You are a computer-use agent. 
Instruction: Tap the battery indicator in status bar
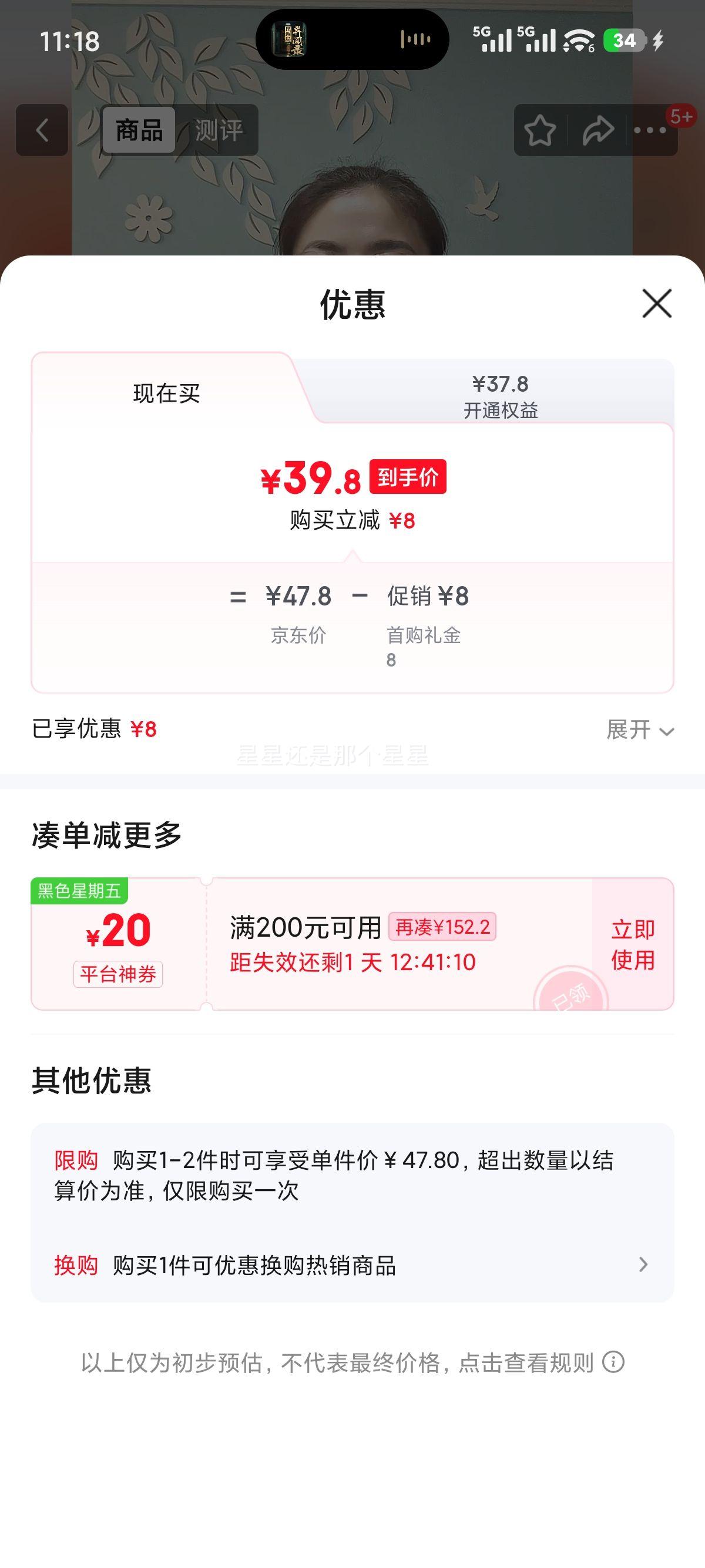point(625,41)
